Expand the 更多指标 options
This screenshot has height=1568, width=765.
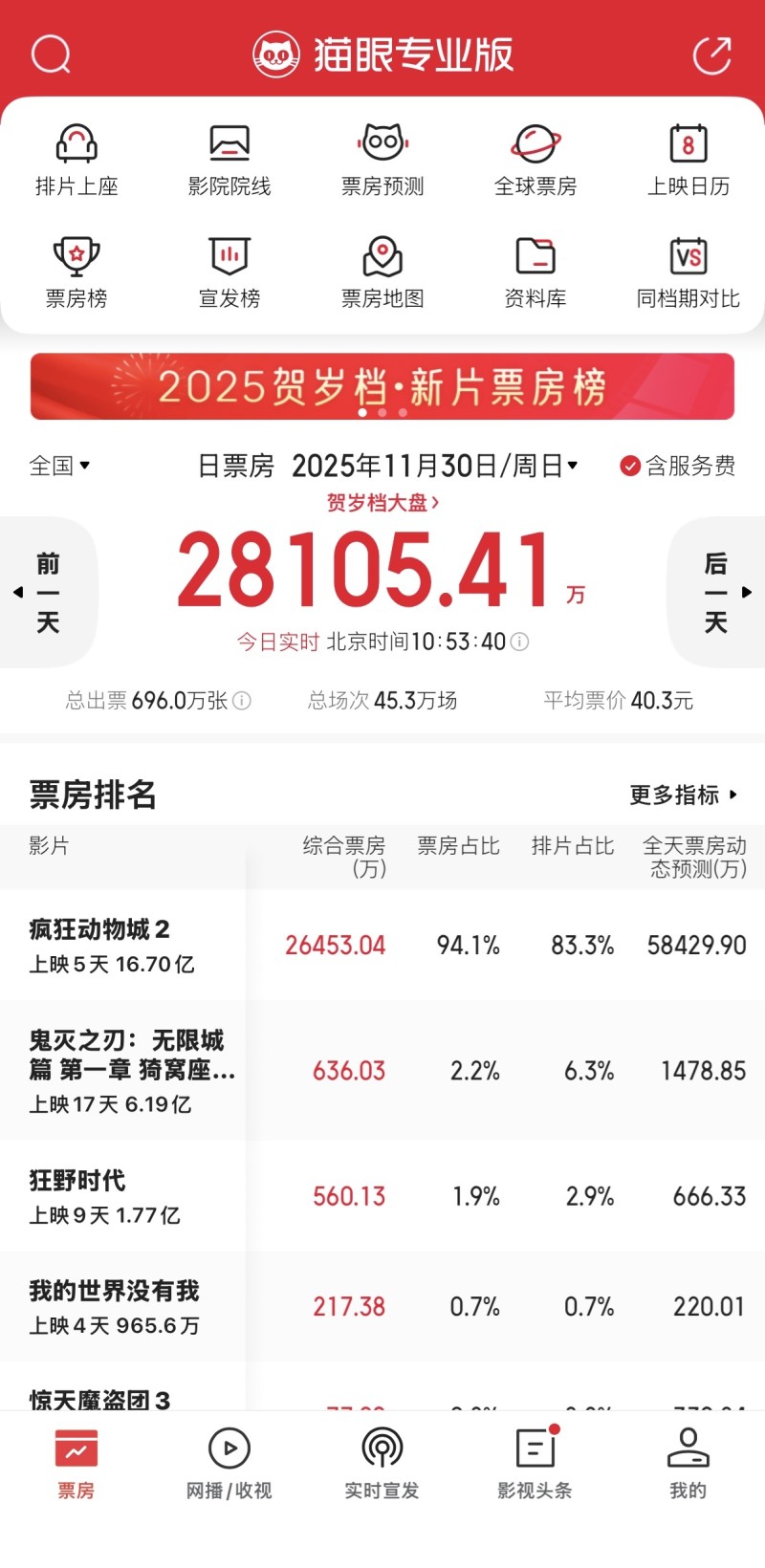[682, 795]
